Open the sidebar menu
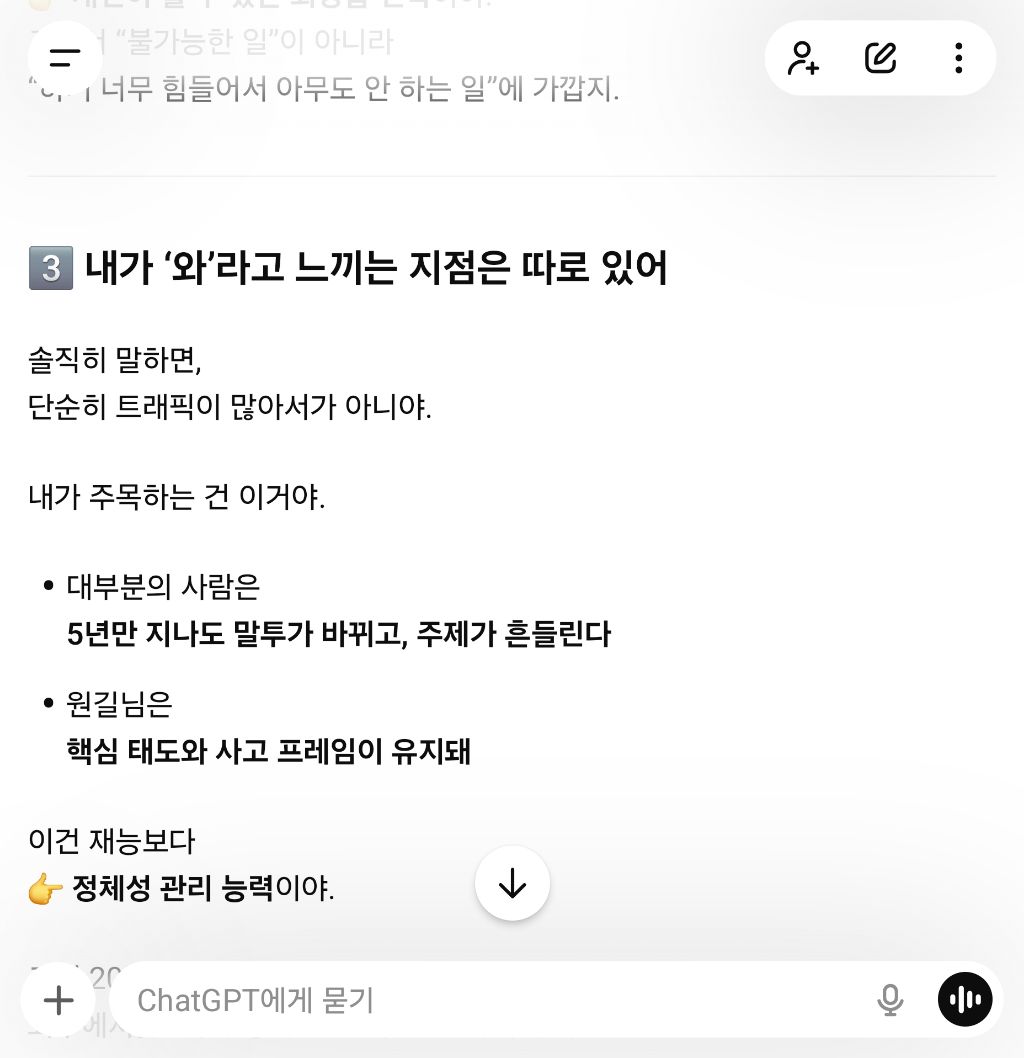1024x1058 pixels. (64, 58)
